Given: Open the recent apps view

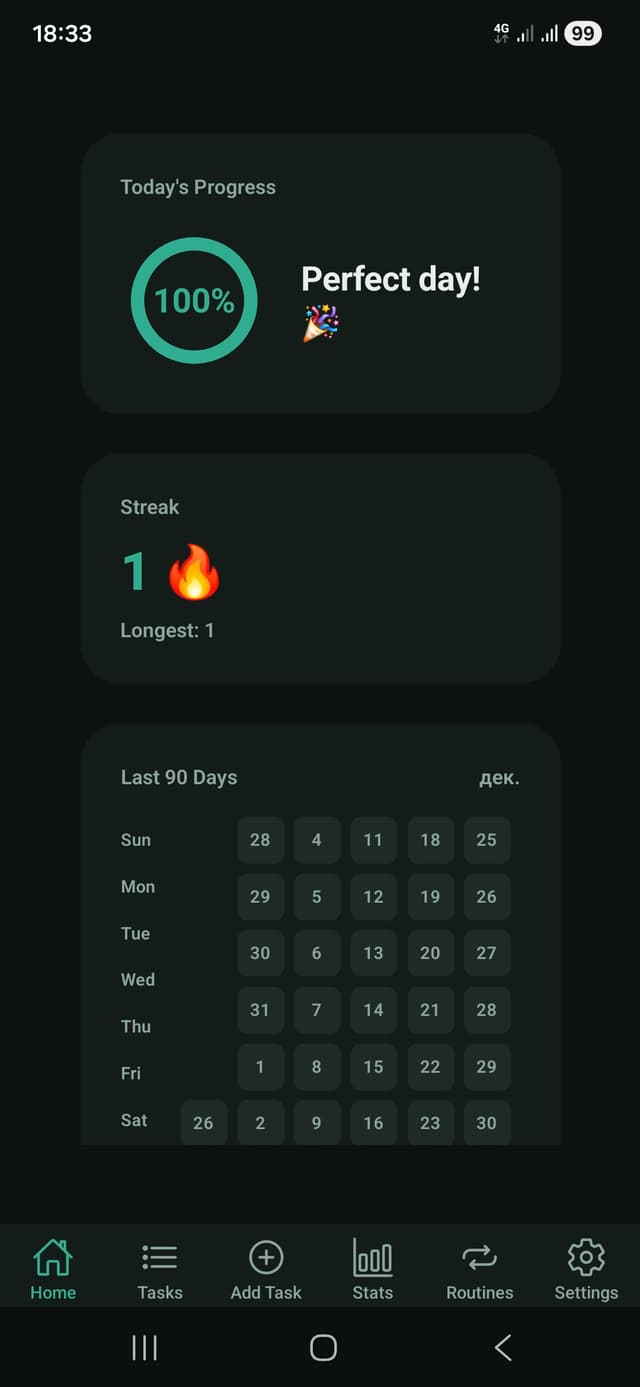Looking at the screenshot, I should click(x=145, y=1347).
